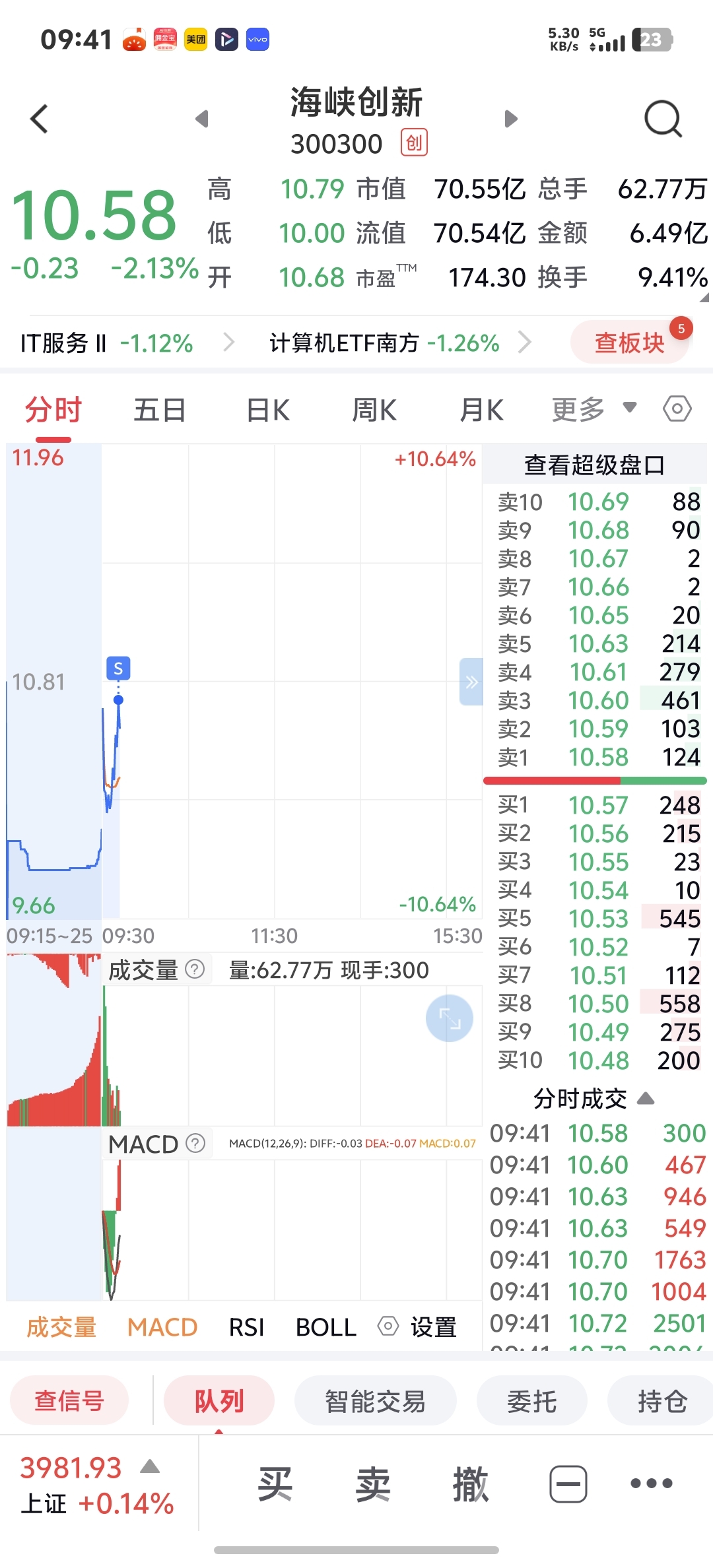Tap the 查信号 button
Image resolution: width=713 pixels, height=1568 pixels.
(x=69, y=1400)
